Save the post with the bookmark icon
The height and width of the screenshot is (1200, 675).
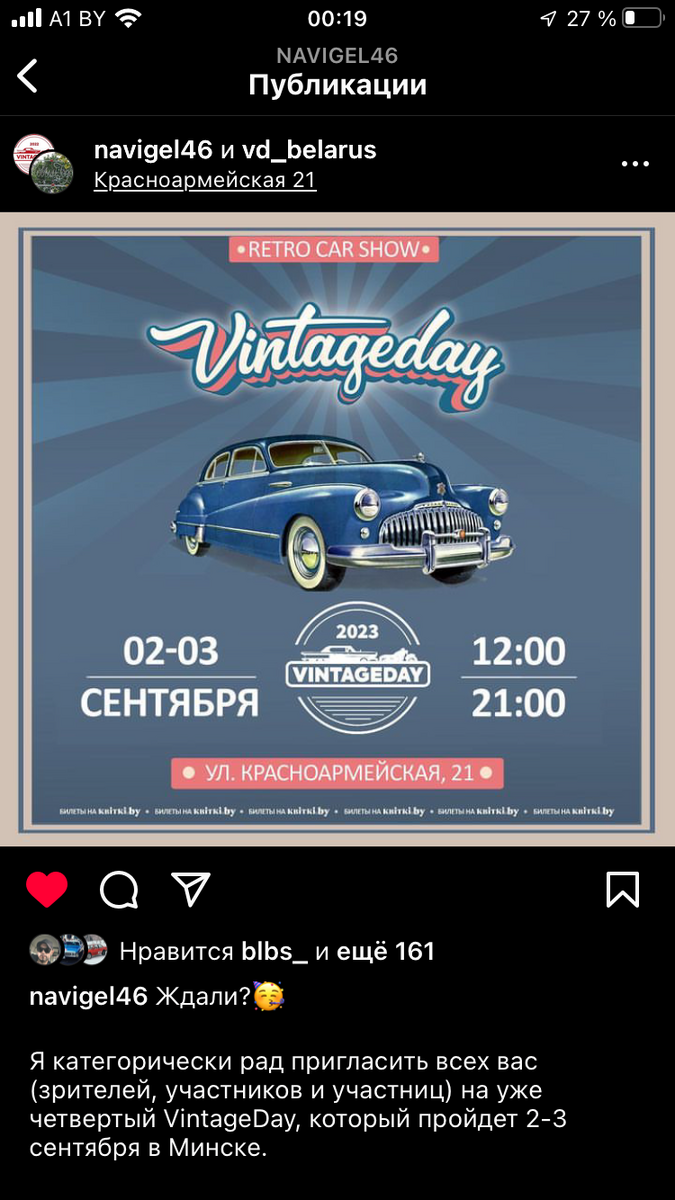tap(622, 888)
